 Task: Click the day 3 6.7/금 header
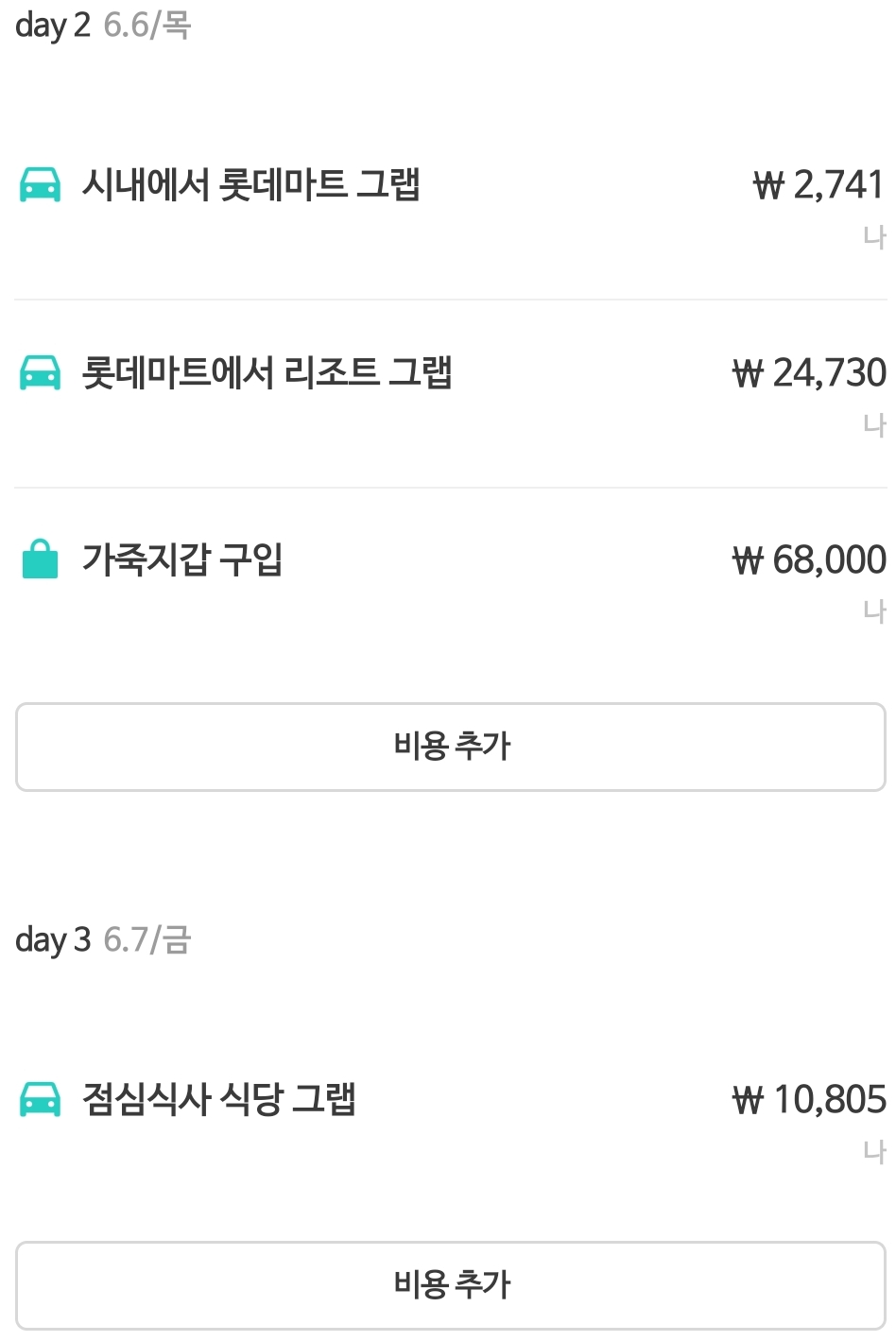(x=99, y=938)
